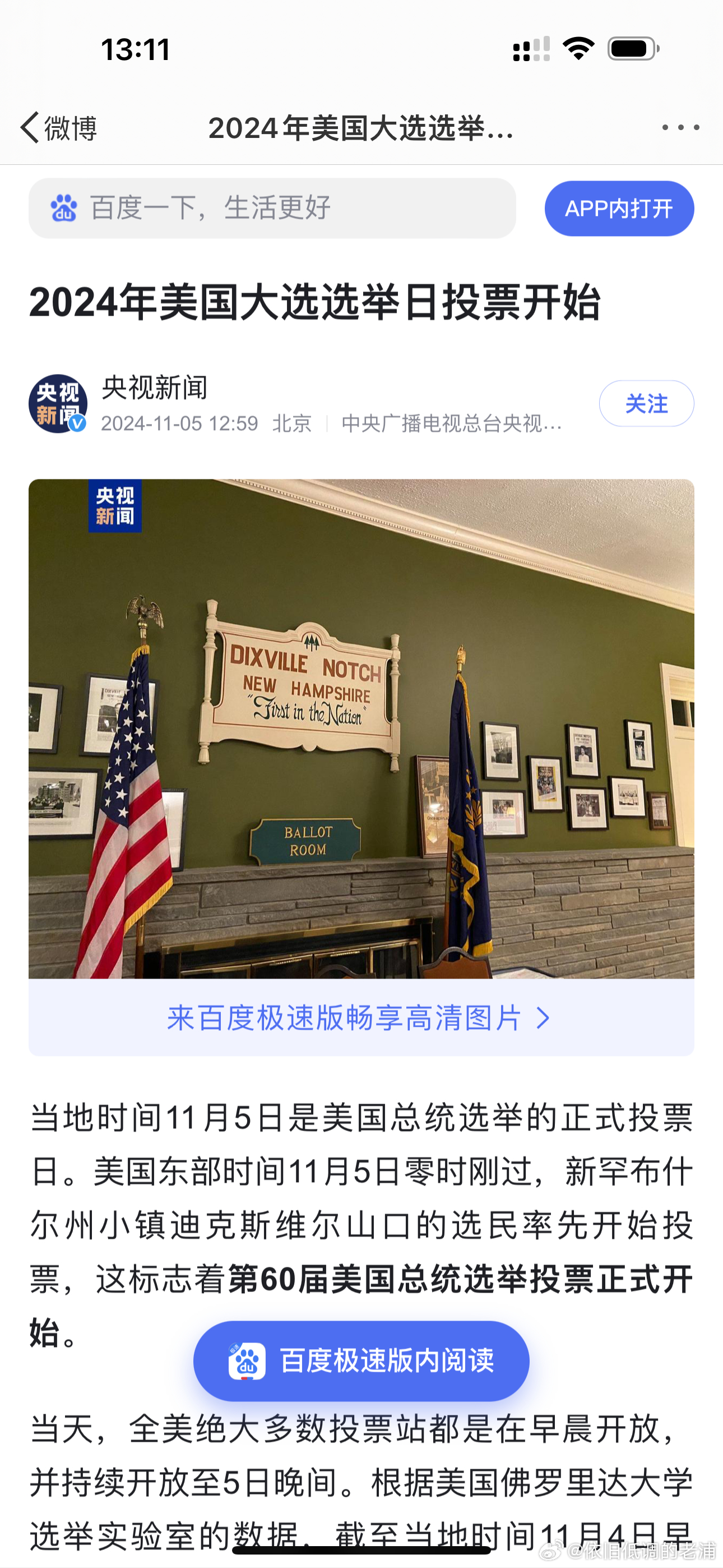Image resolution: width=723 pixels, height=1568 pixels.
Task: Open 来百度极速版畅享高清图片 link
Action: point(360,1018)
